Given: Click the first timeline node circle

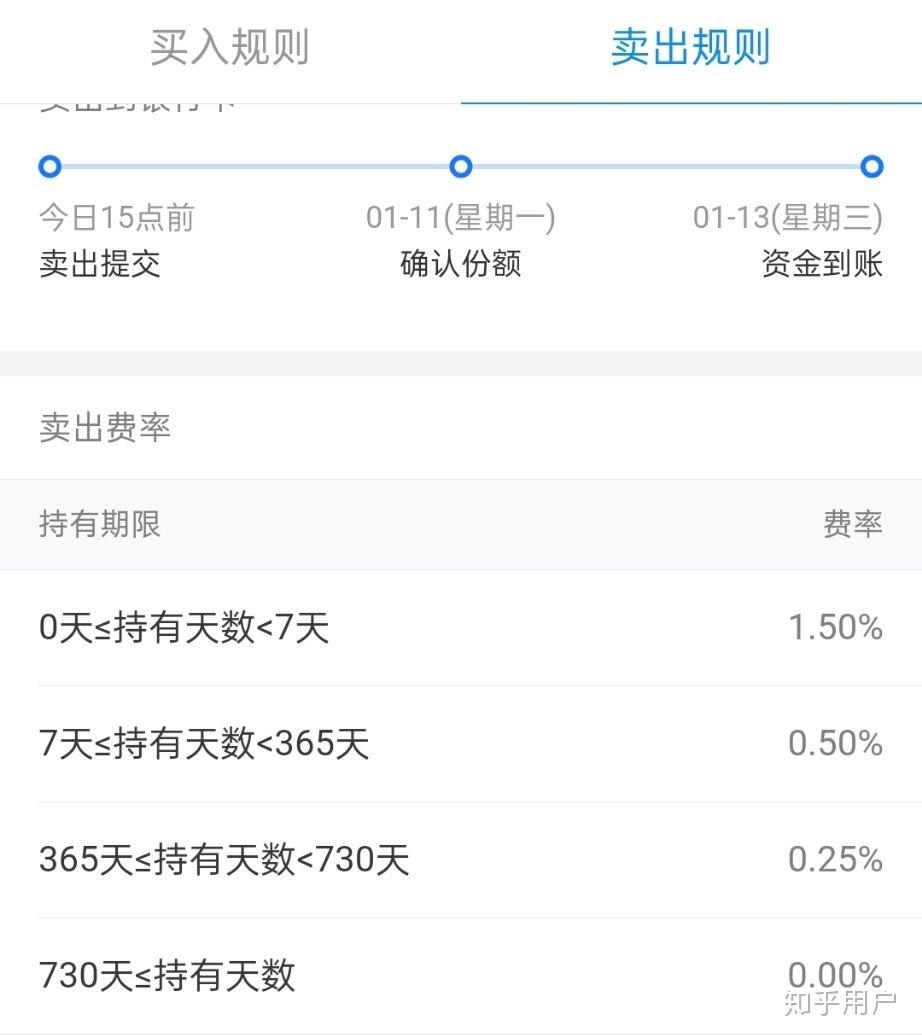Looking at the screenshot, I should click(x=49, y=167).
